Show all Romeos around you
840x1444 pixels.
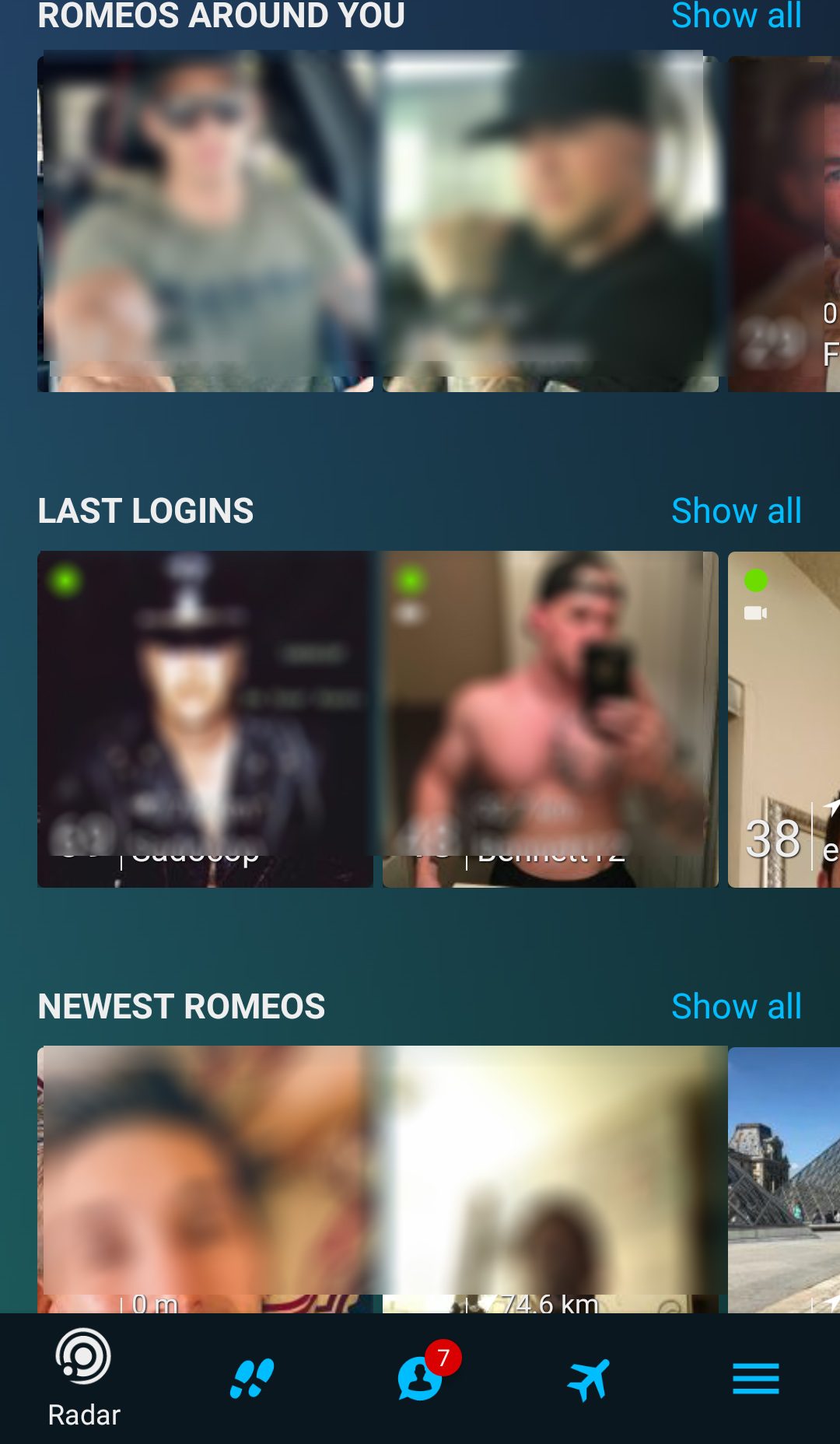coord(736,16)
